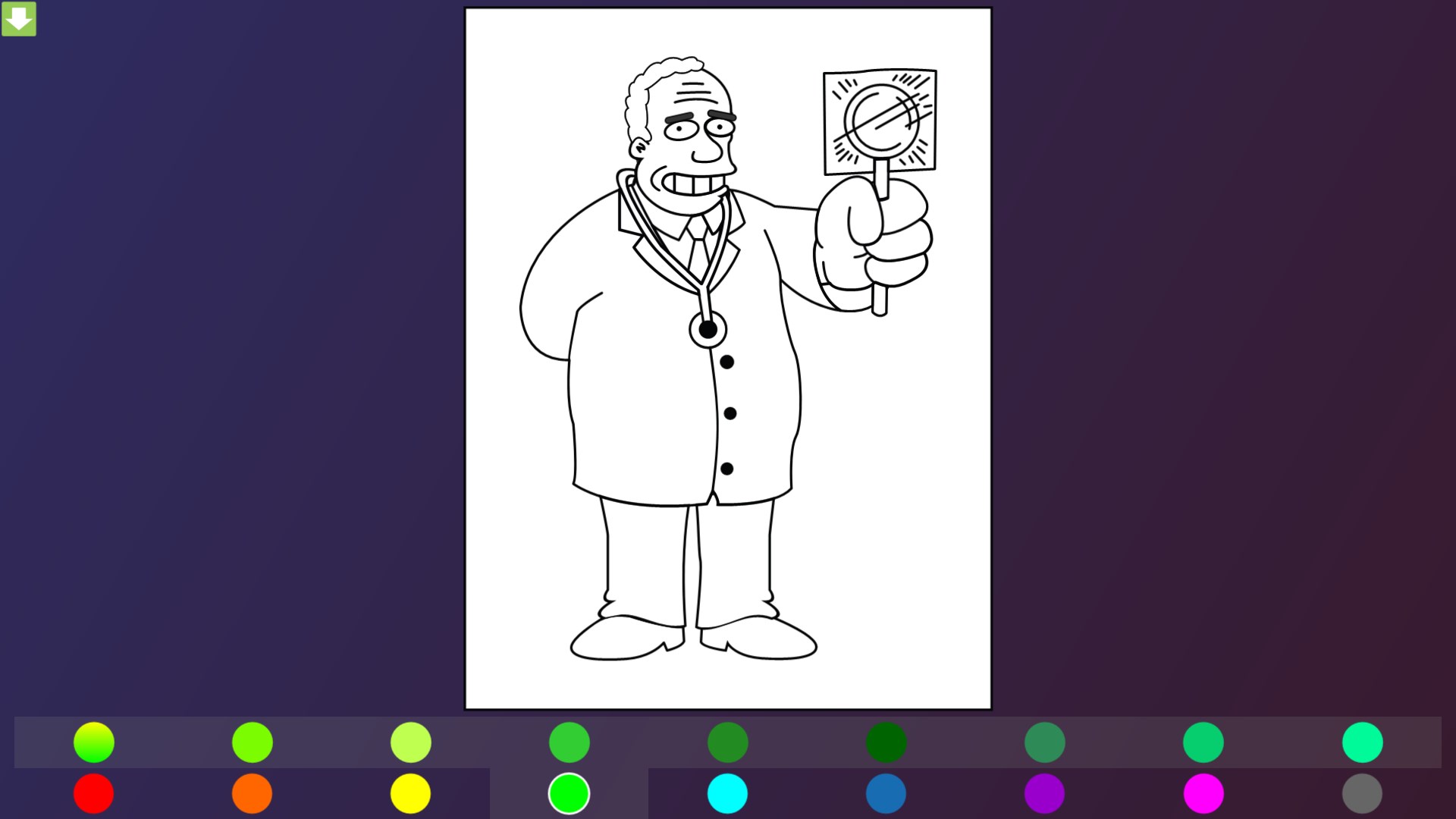Choose the lime green shade
This screenshot has height=819, width=1456.
point(569,742)
